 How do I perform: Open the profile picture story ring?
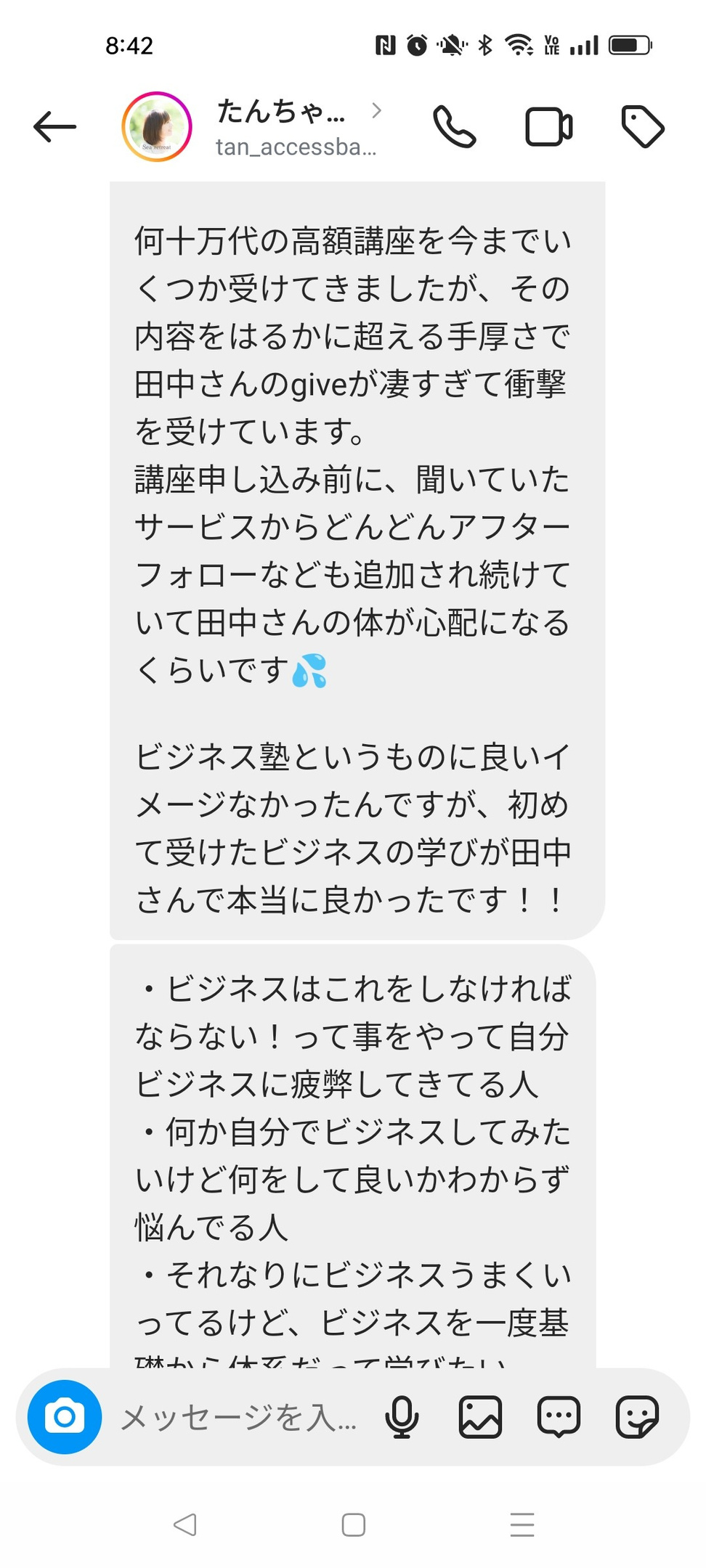coord(157,127)
